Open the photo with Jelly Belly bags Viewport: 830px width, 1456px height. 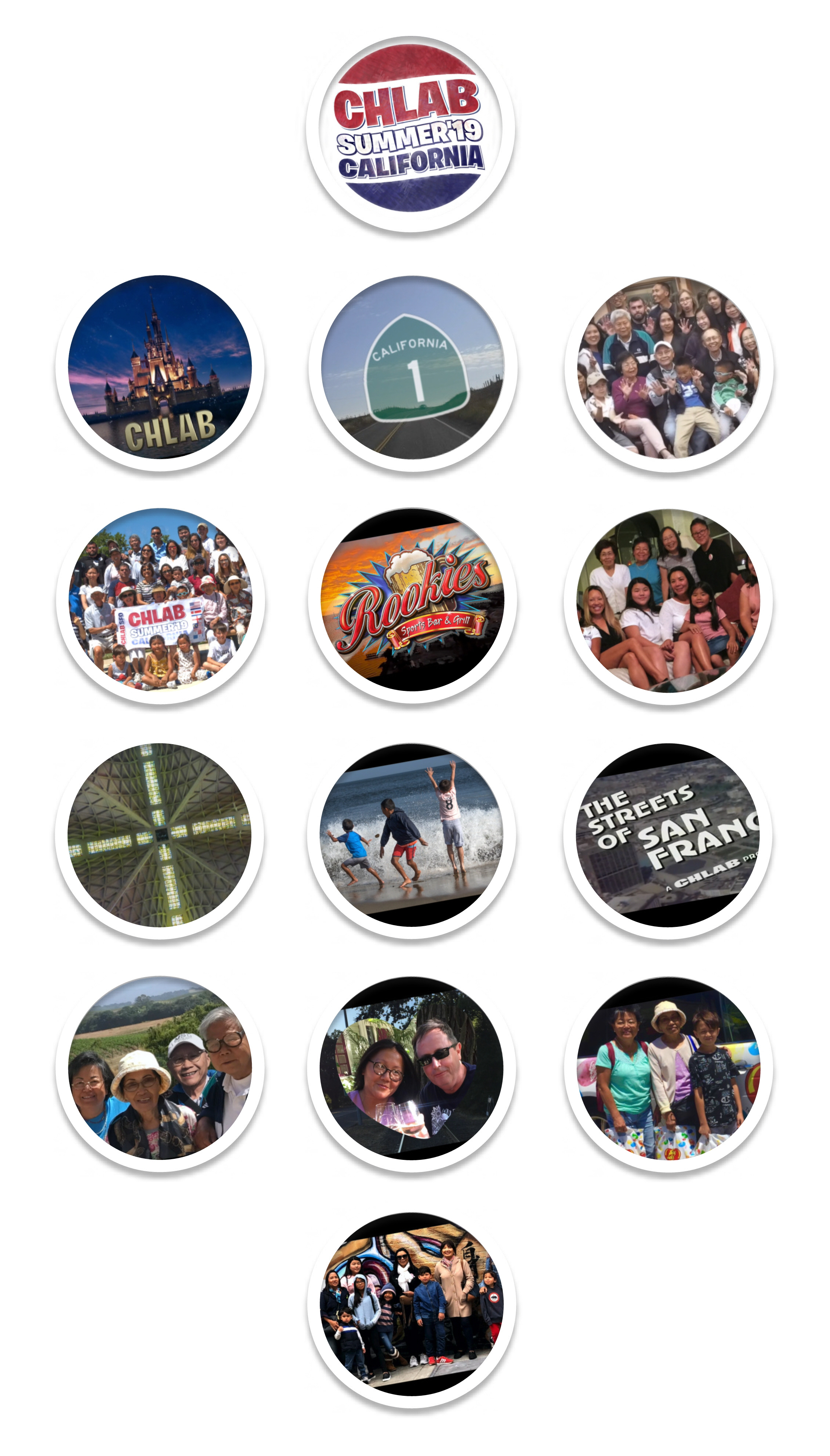pyautogui.click(x=668, y=1069)
